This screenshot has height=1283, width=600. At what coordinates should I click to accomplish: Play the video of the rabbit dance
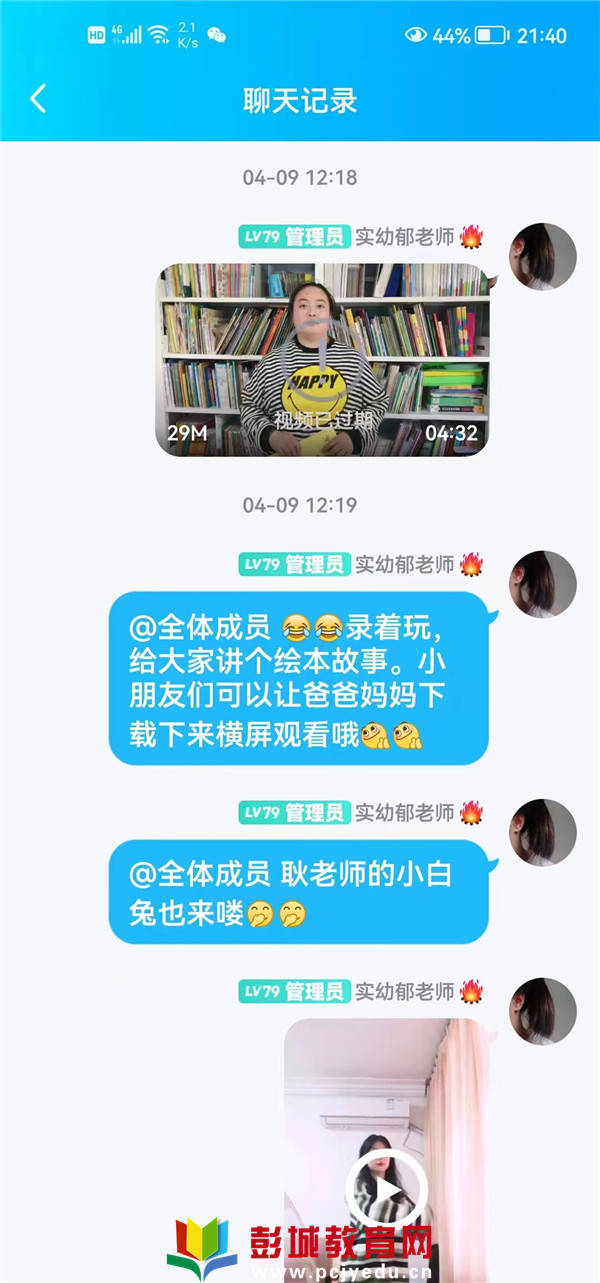tap(386, 1190)
